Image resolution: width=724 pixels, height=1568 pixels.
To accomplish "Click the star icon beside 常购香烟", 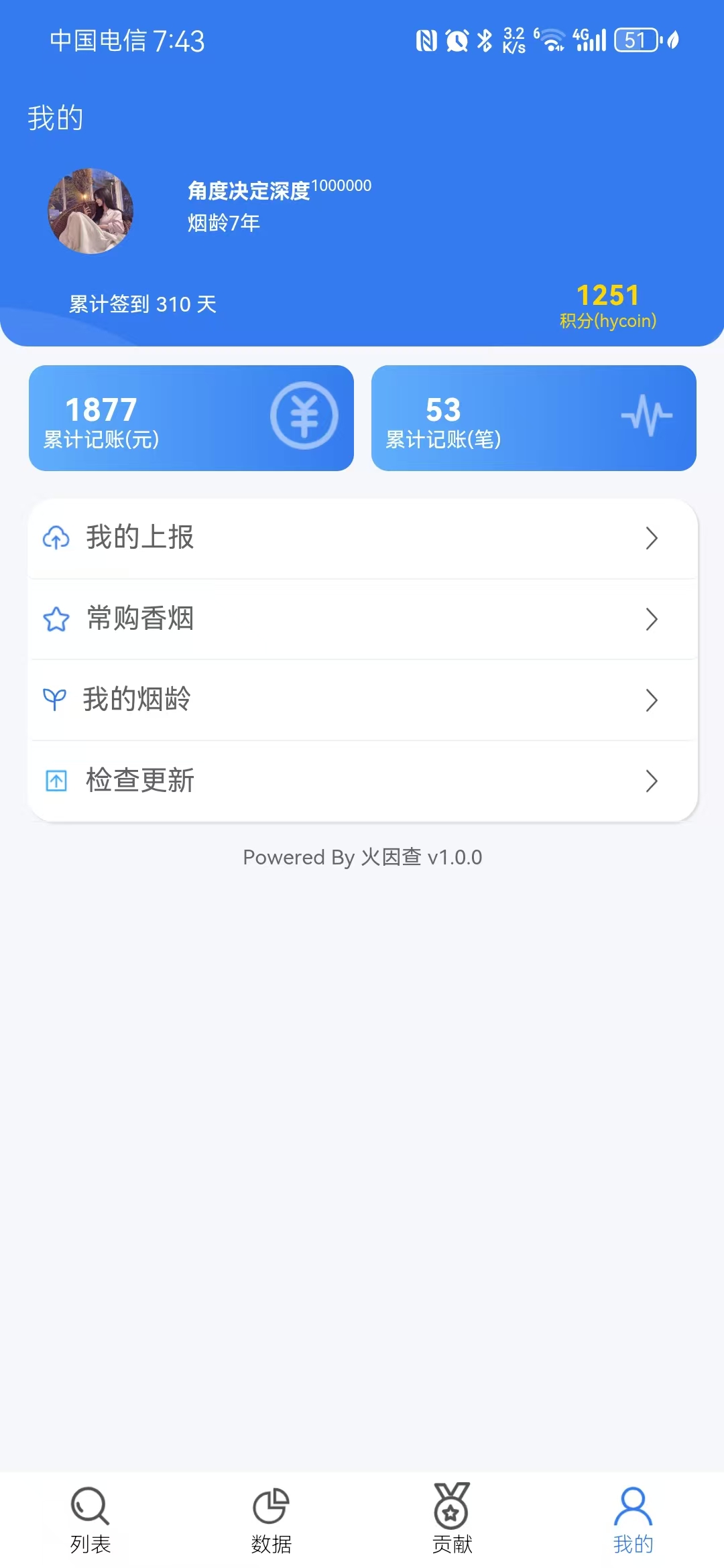I will [57, 618].
